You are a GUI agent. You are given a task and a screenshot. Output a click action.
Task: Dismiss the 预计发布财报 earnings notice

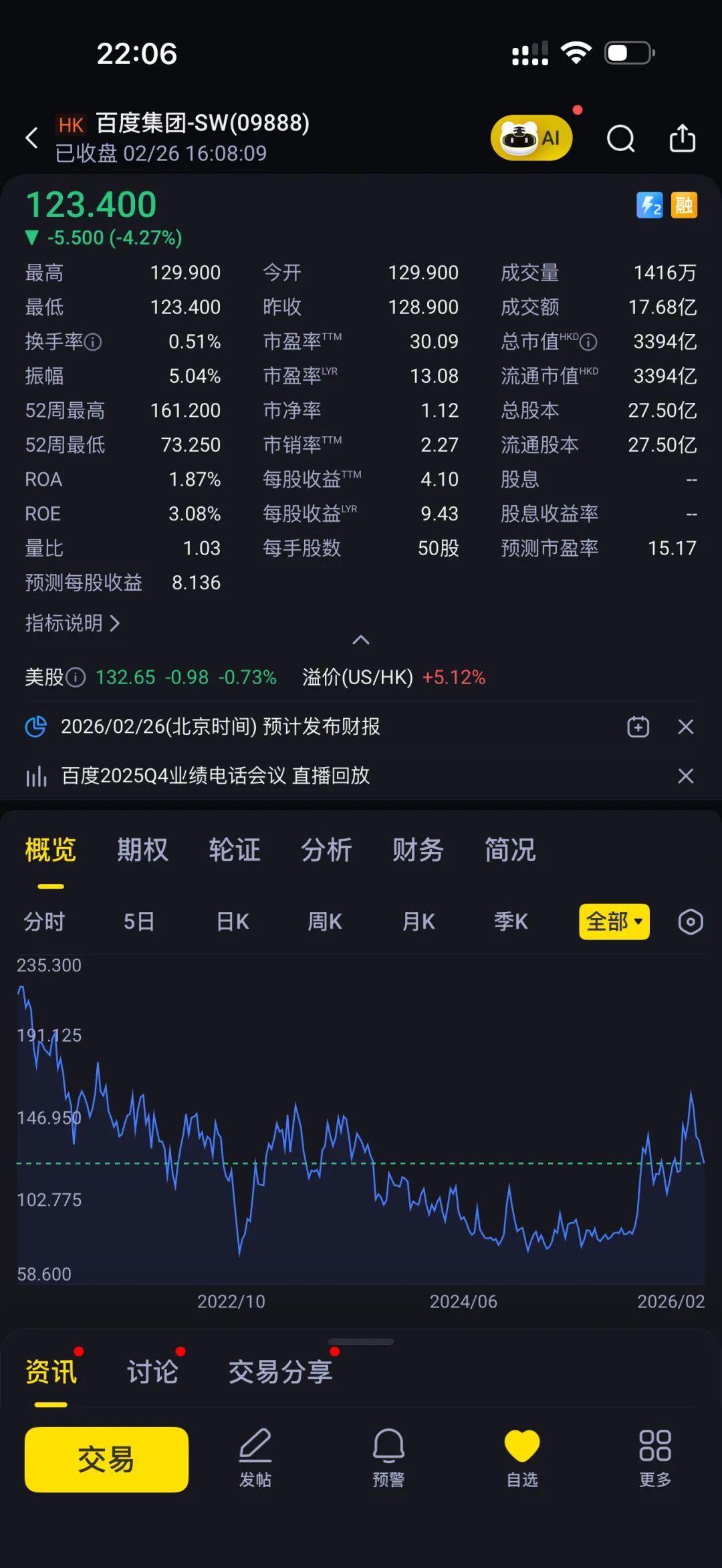[686, 726]
